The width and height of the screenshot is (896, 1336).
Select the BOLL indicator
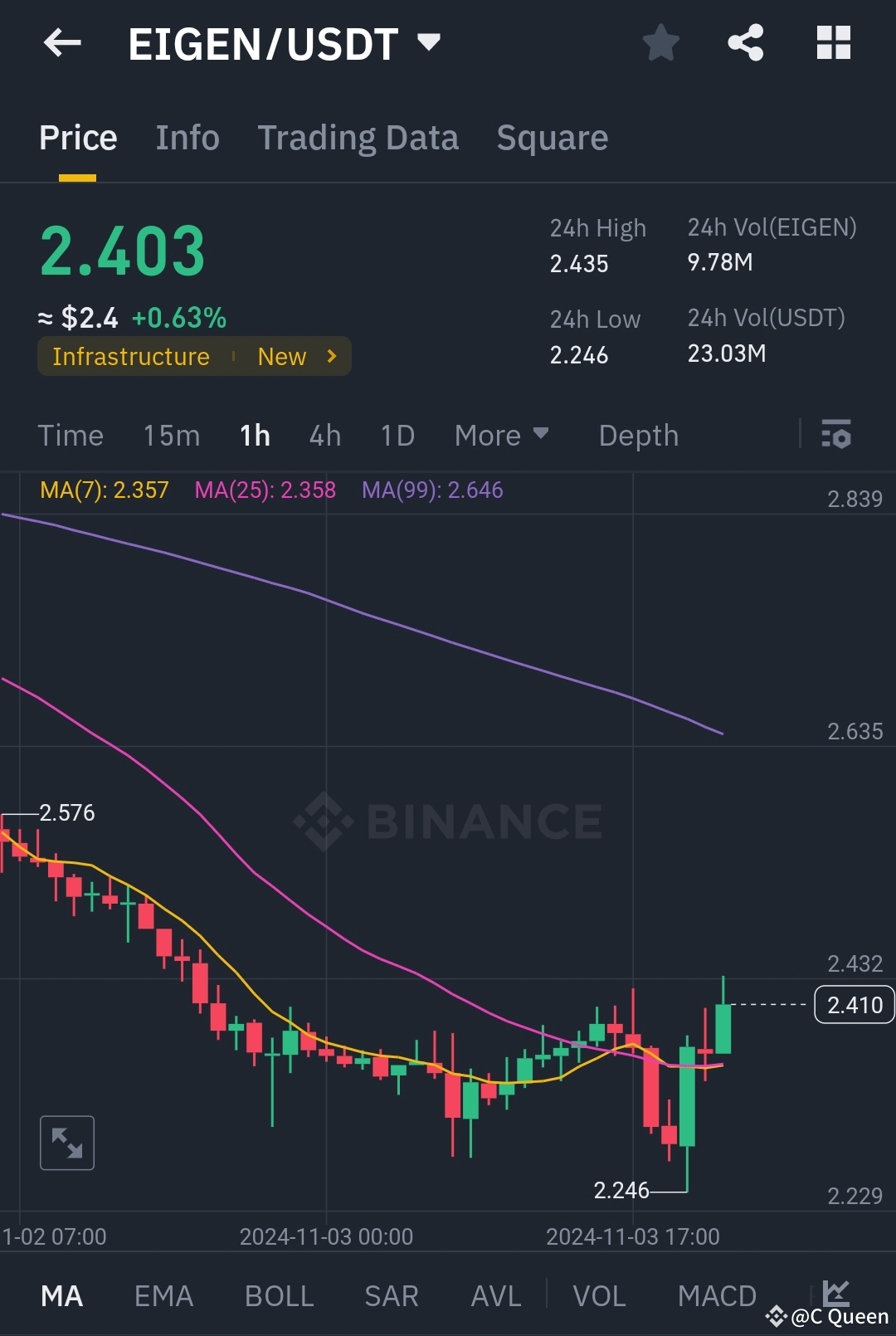coord(279,1295)
